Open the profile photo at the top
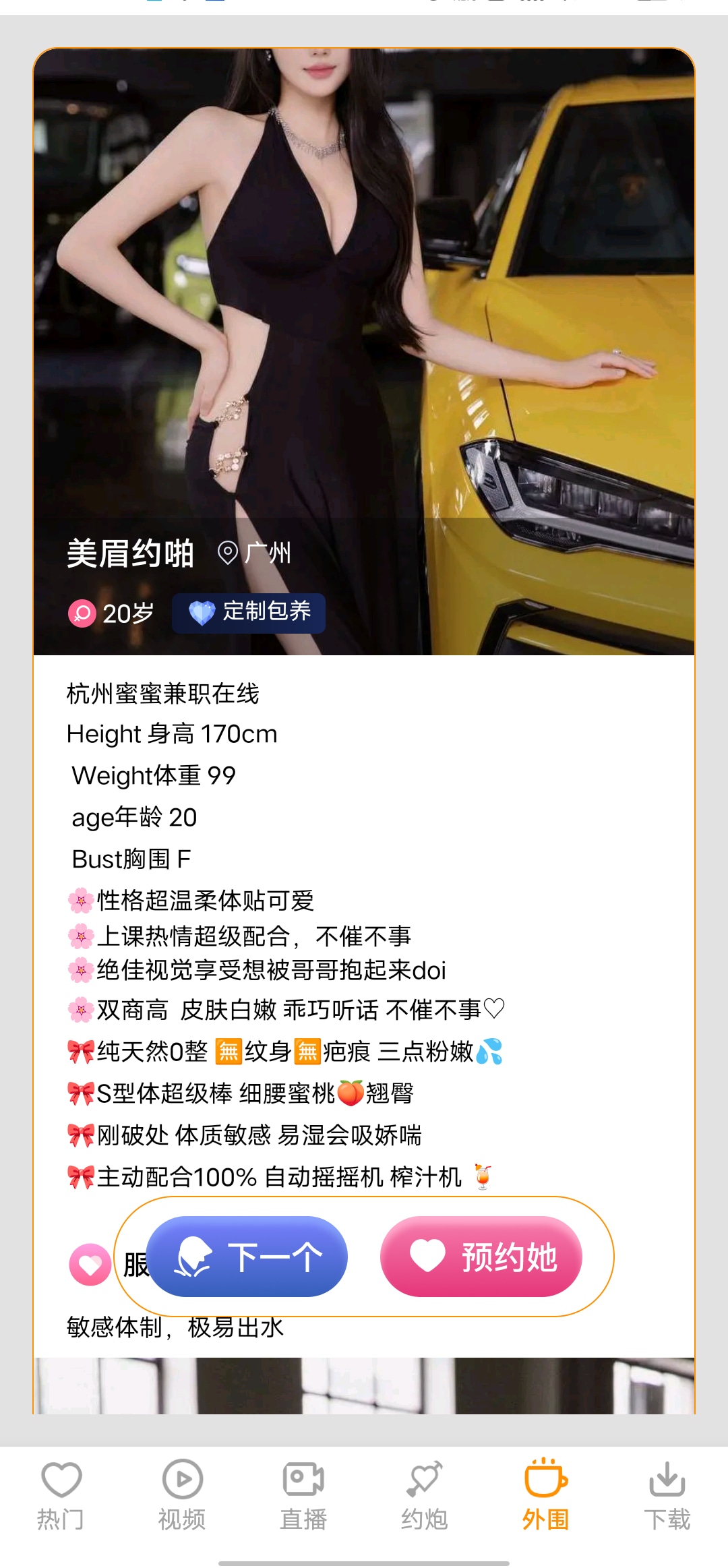This screenshot has width=728, height=1568. click(364, 351)
